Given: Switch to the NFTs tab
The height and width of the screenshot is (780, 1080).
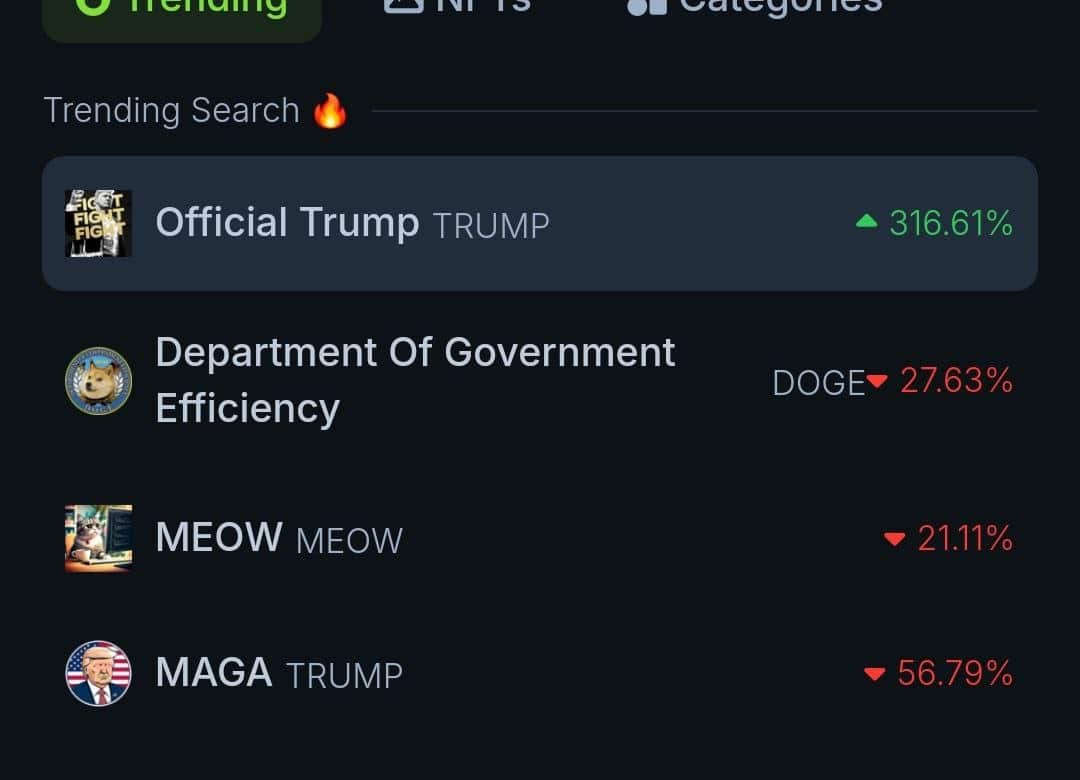Looking at the screenshot, I should click(460, 8).
